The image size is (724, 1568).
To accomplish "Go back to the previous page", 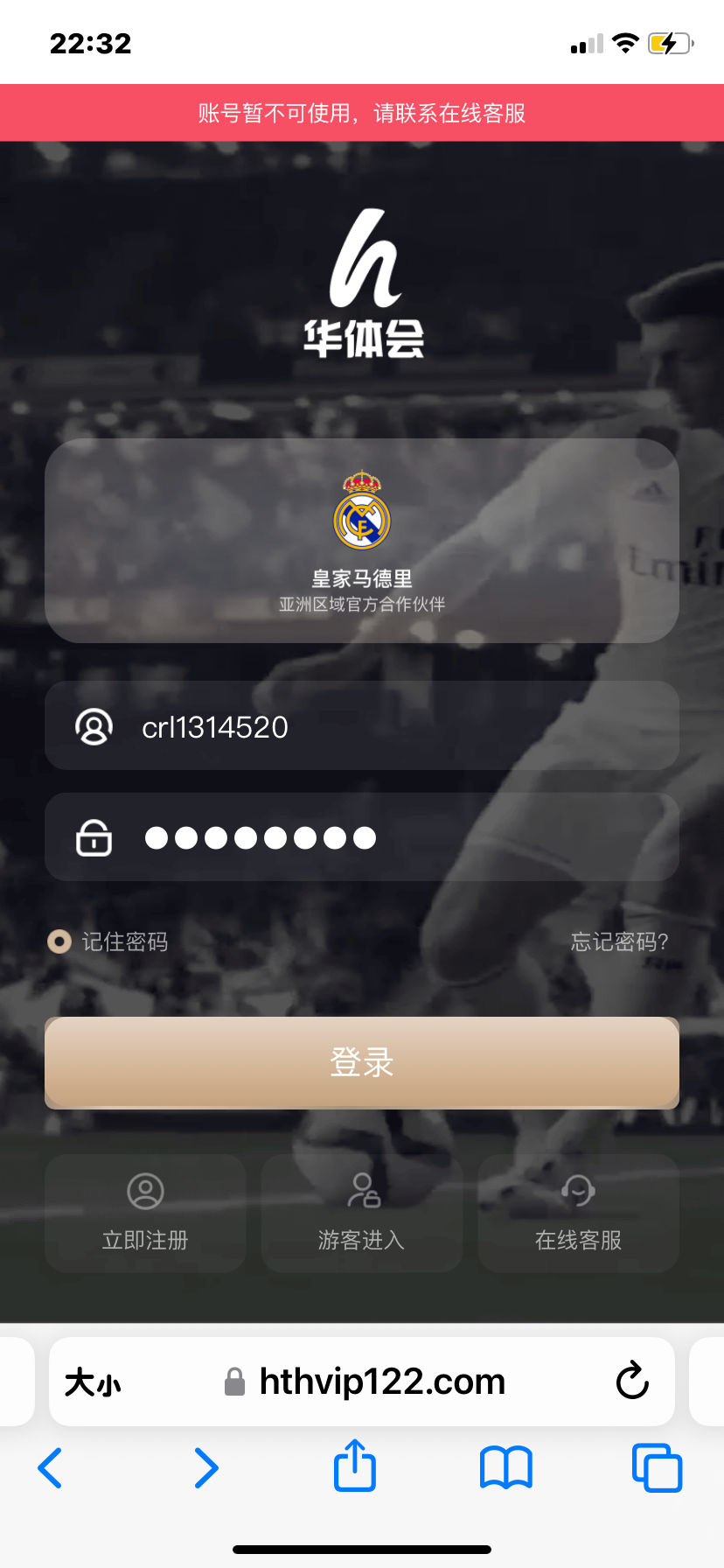I will (51, 1467).
